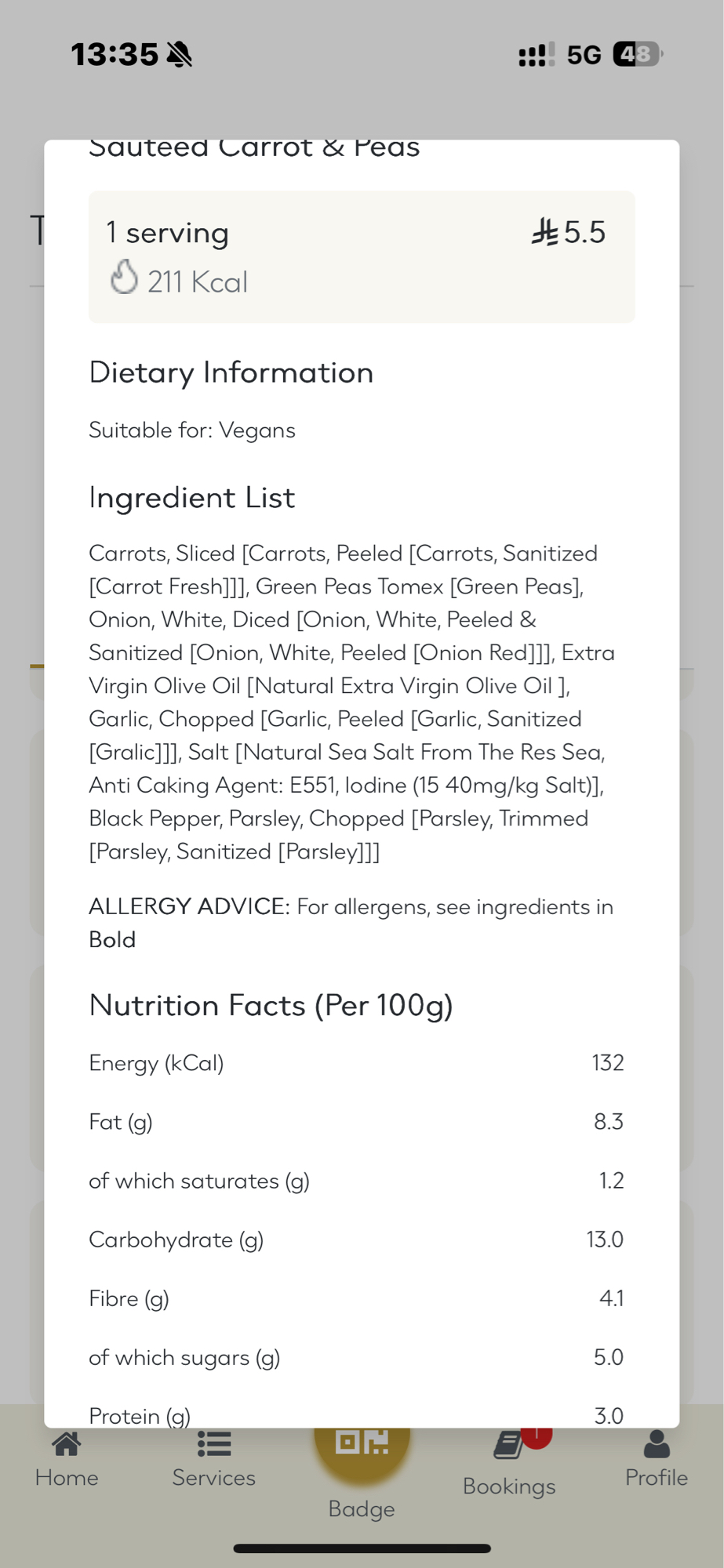724x1568 pixels.
Task: Tap the 211 Kcal label
Action: [x=197, y=281]
